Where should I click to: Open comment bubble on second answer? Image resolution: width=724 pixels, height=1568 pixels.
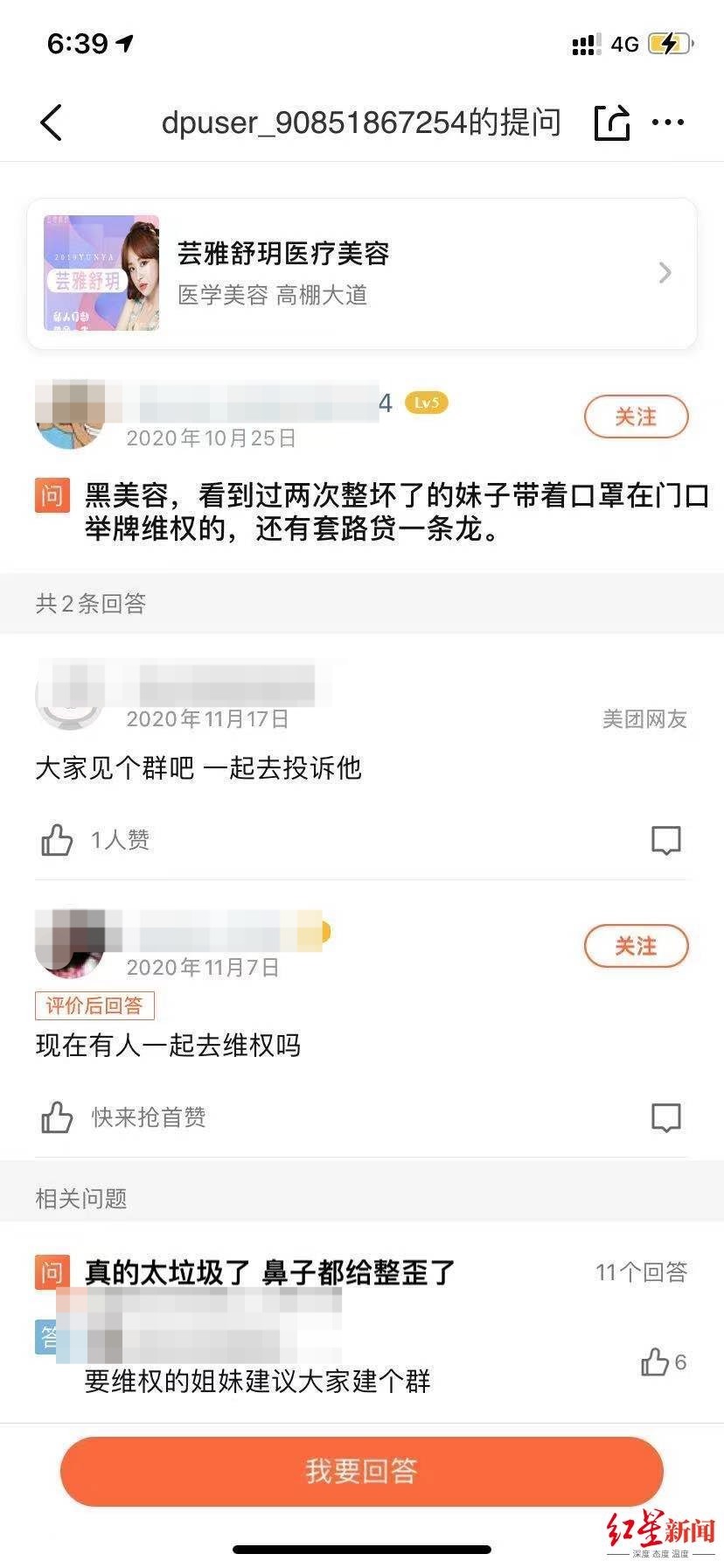coord(666,1116)
